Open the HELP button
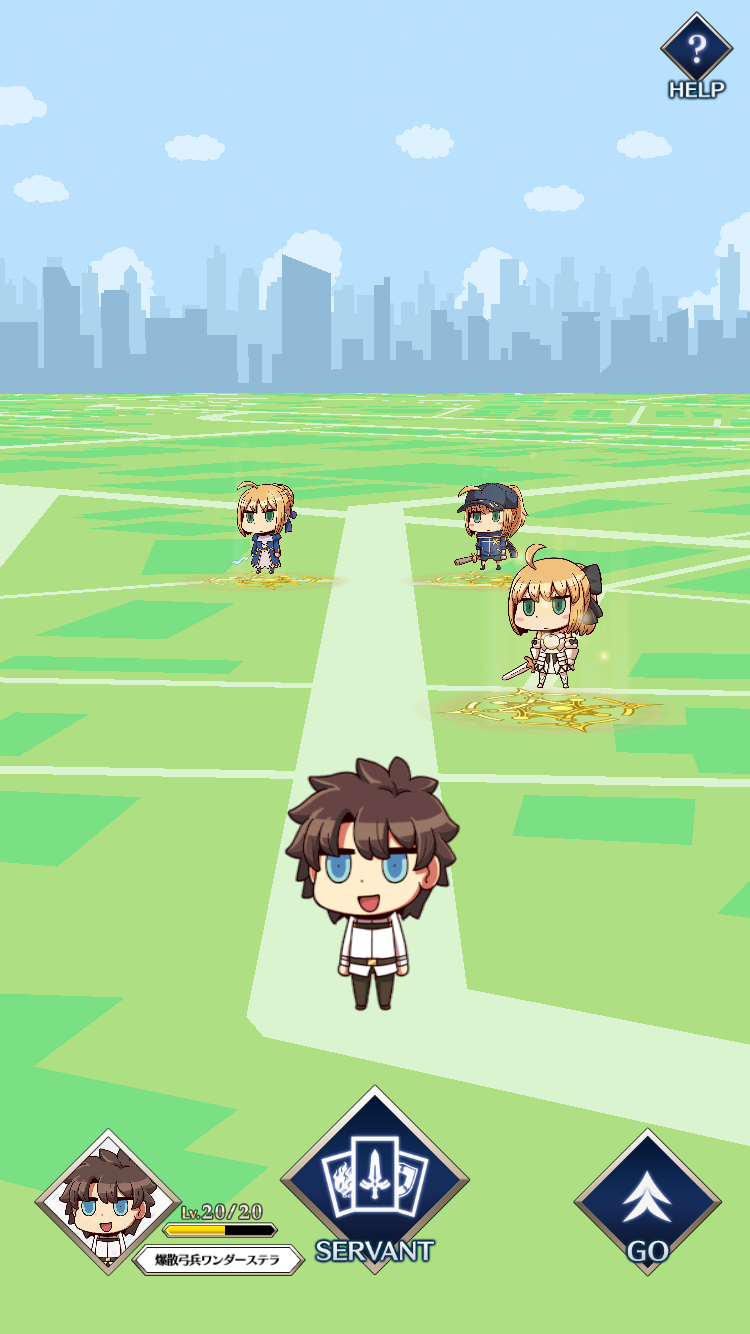The image size is (750, 1334). point(696,57)
